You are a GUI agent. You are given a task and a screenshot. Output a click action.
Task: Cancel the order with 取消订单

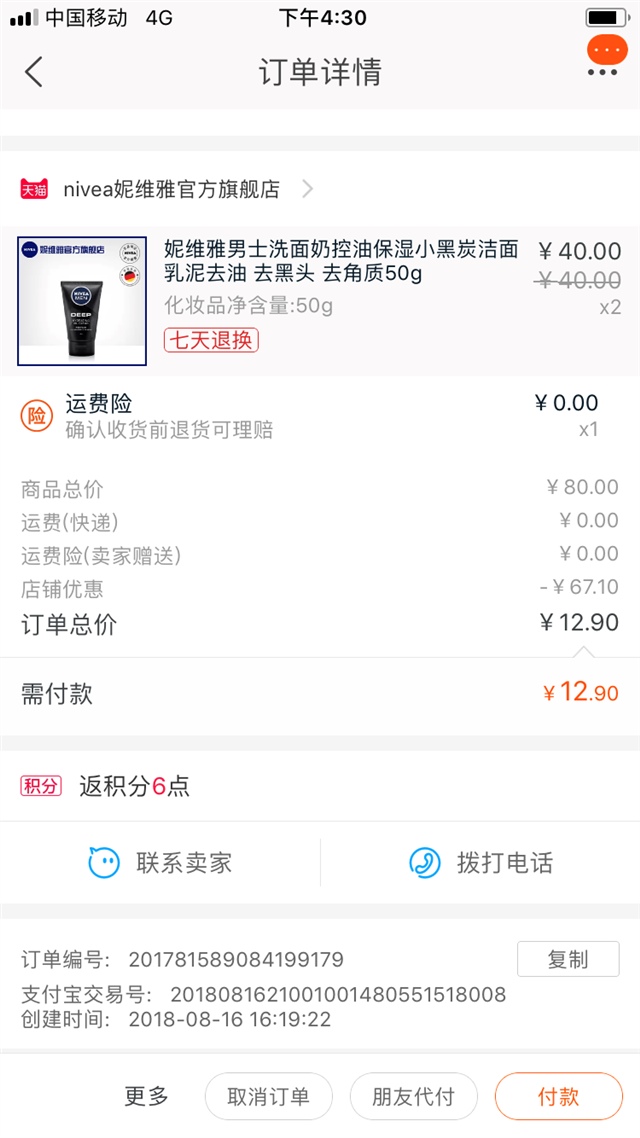pos(268,1096)
